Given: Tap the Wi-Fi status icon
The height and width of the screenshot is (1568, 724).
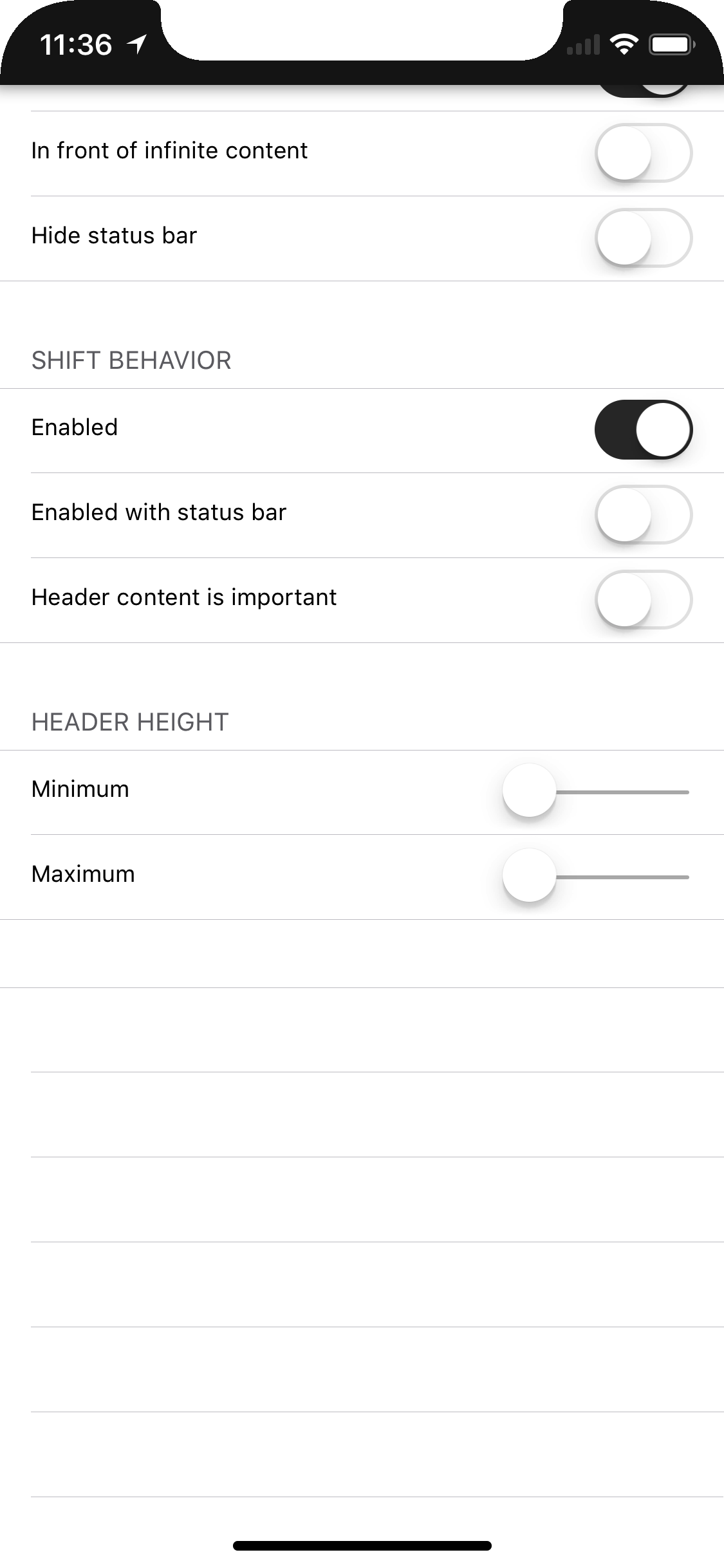Looking at the screenshot, I should (623, 43).
